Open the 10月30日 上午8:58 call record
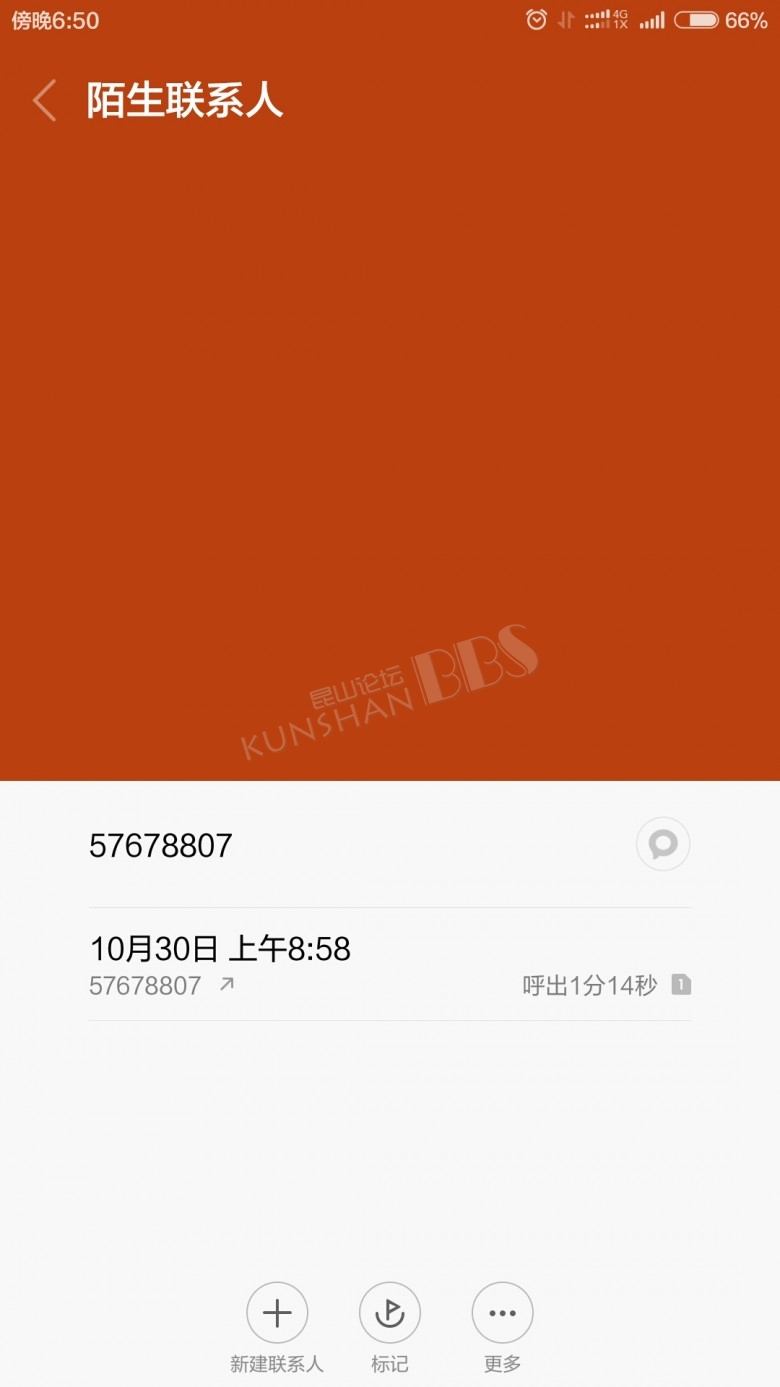 click(390, 965)
